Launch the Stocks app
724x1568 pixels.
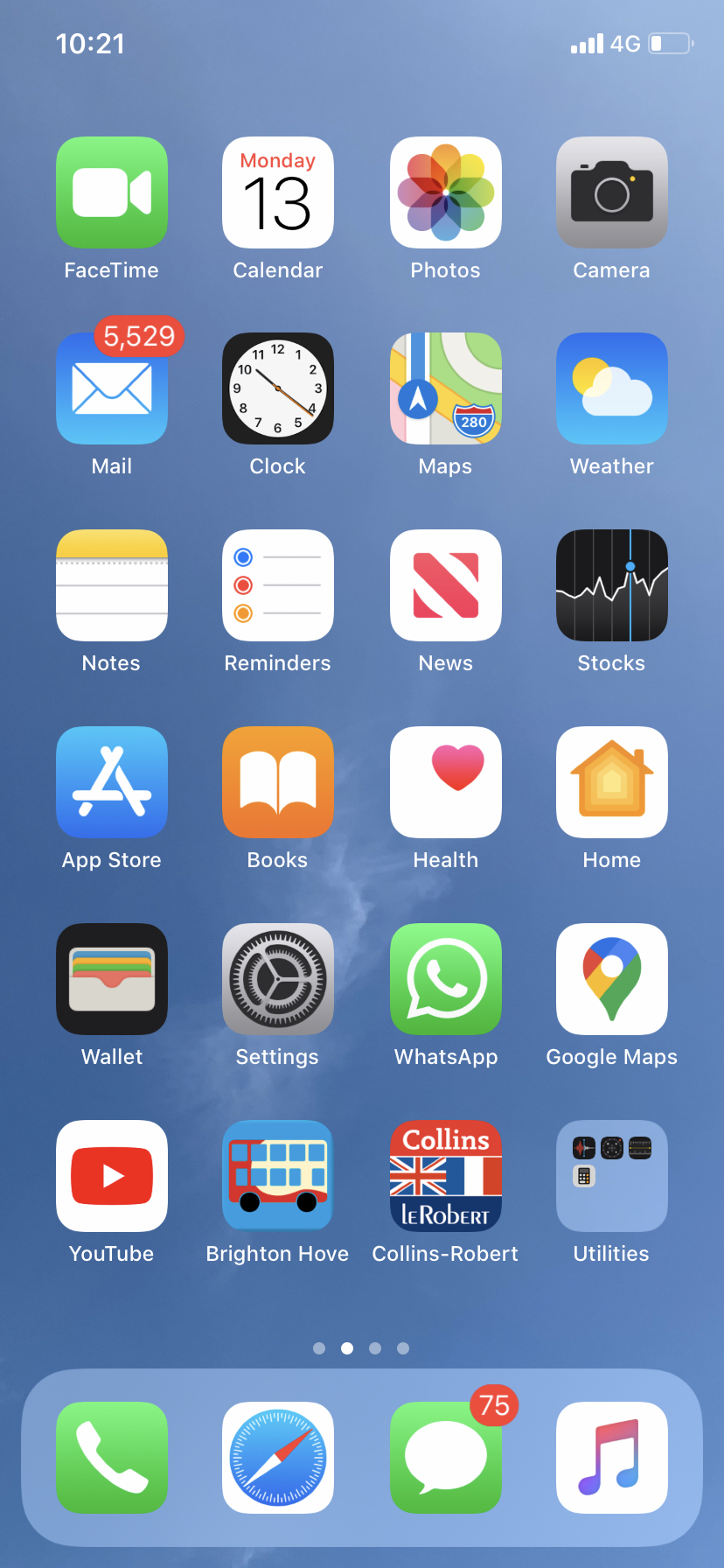click(612, 585)
